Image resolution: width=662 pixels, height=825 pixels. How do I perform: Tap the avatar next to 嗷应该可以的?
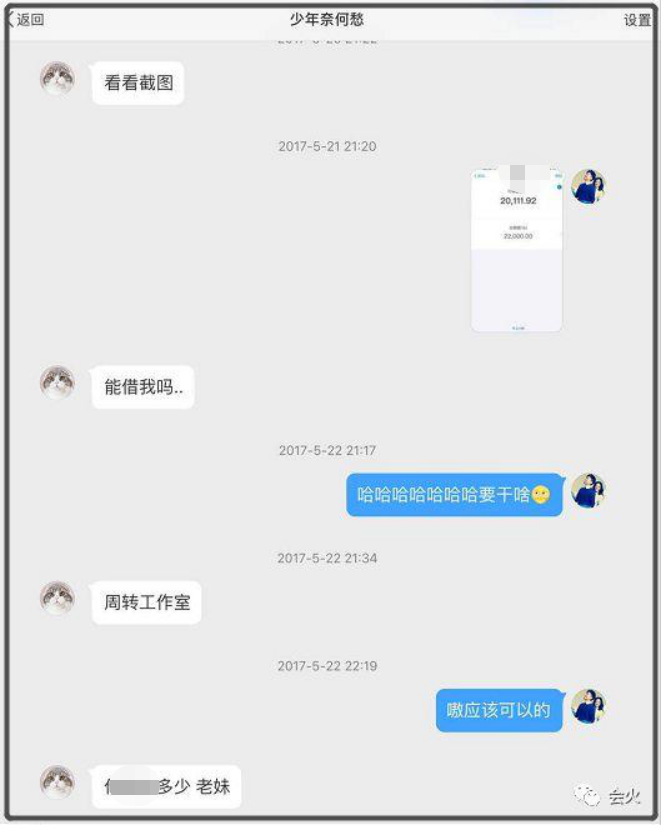coord(588,706)
